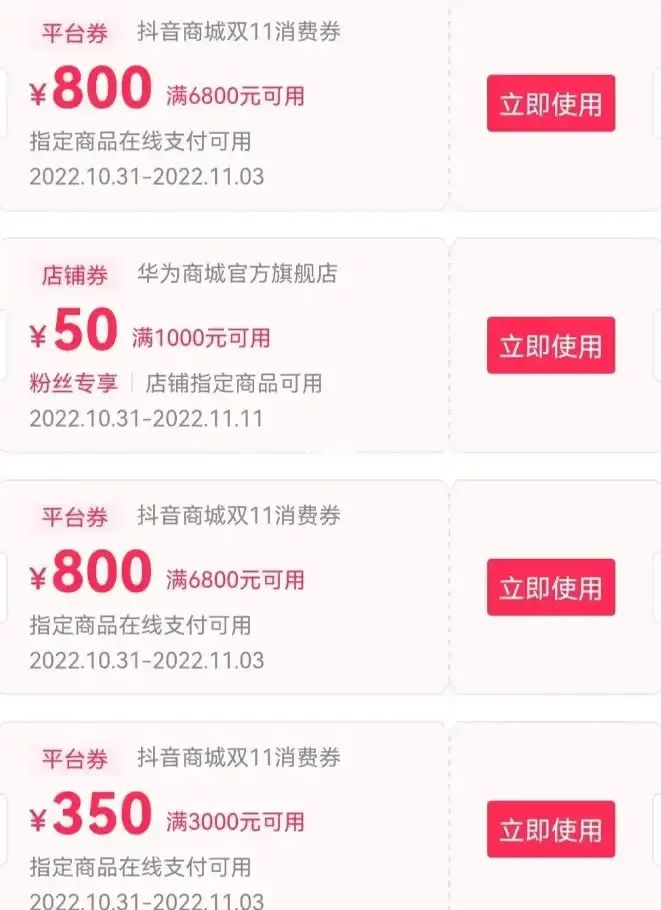The width and height of the screenshot is (661, 910).
Task: Tap 立即使用 on the ¥350 coupon
Action: click(x=551, y=829)
